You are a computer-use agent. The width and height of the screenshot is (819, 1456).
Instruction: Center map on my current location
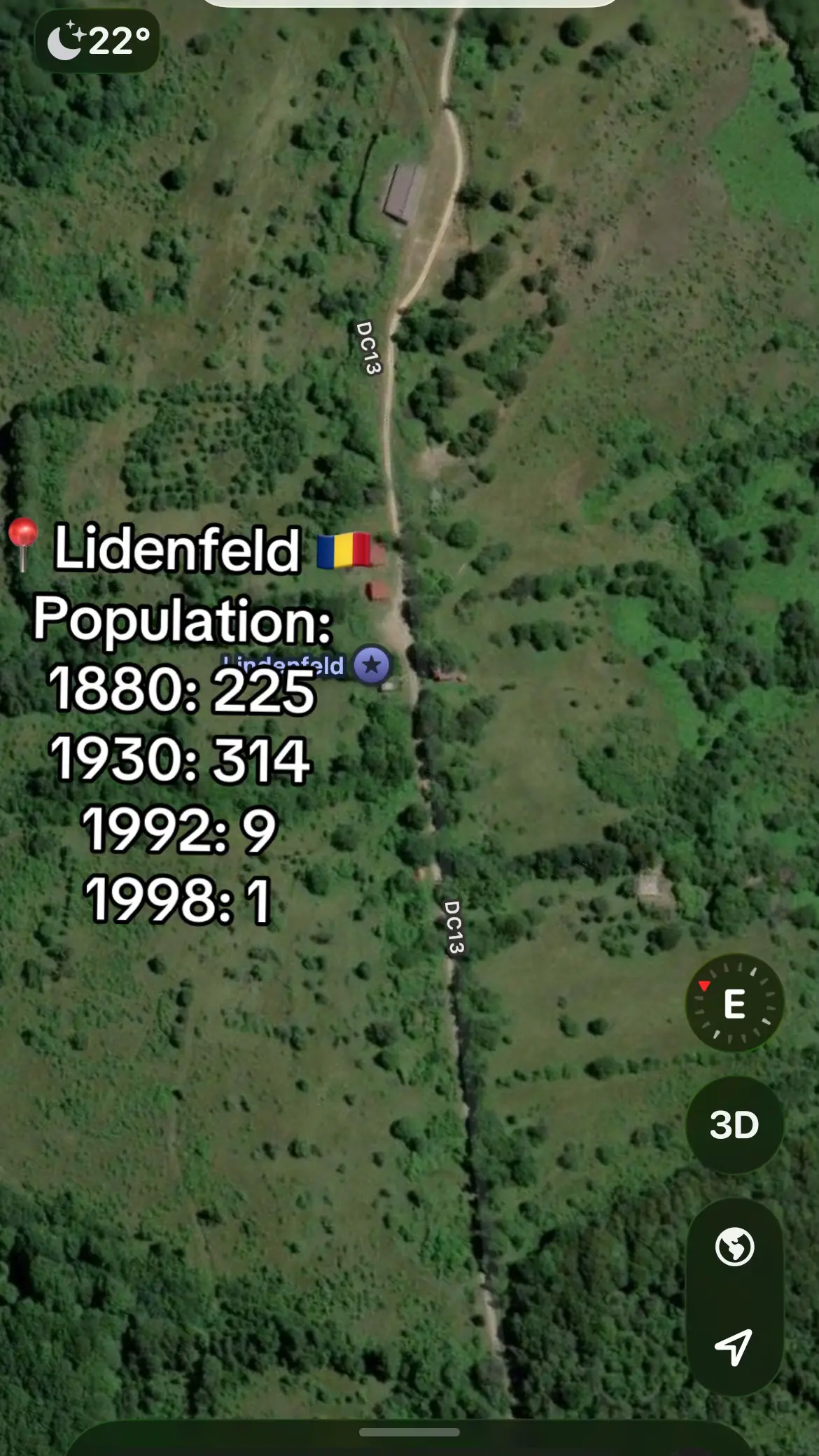tap(734, 1346)
